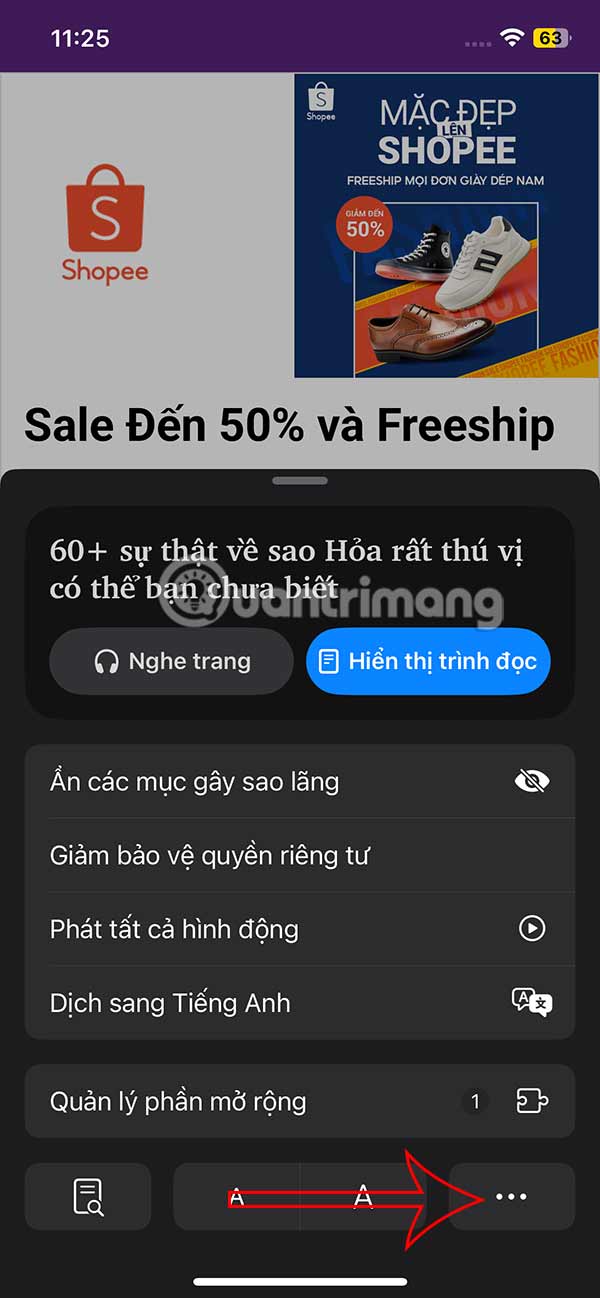
Task: Open the find on page icon
Action: 88,1196
